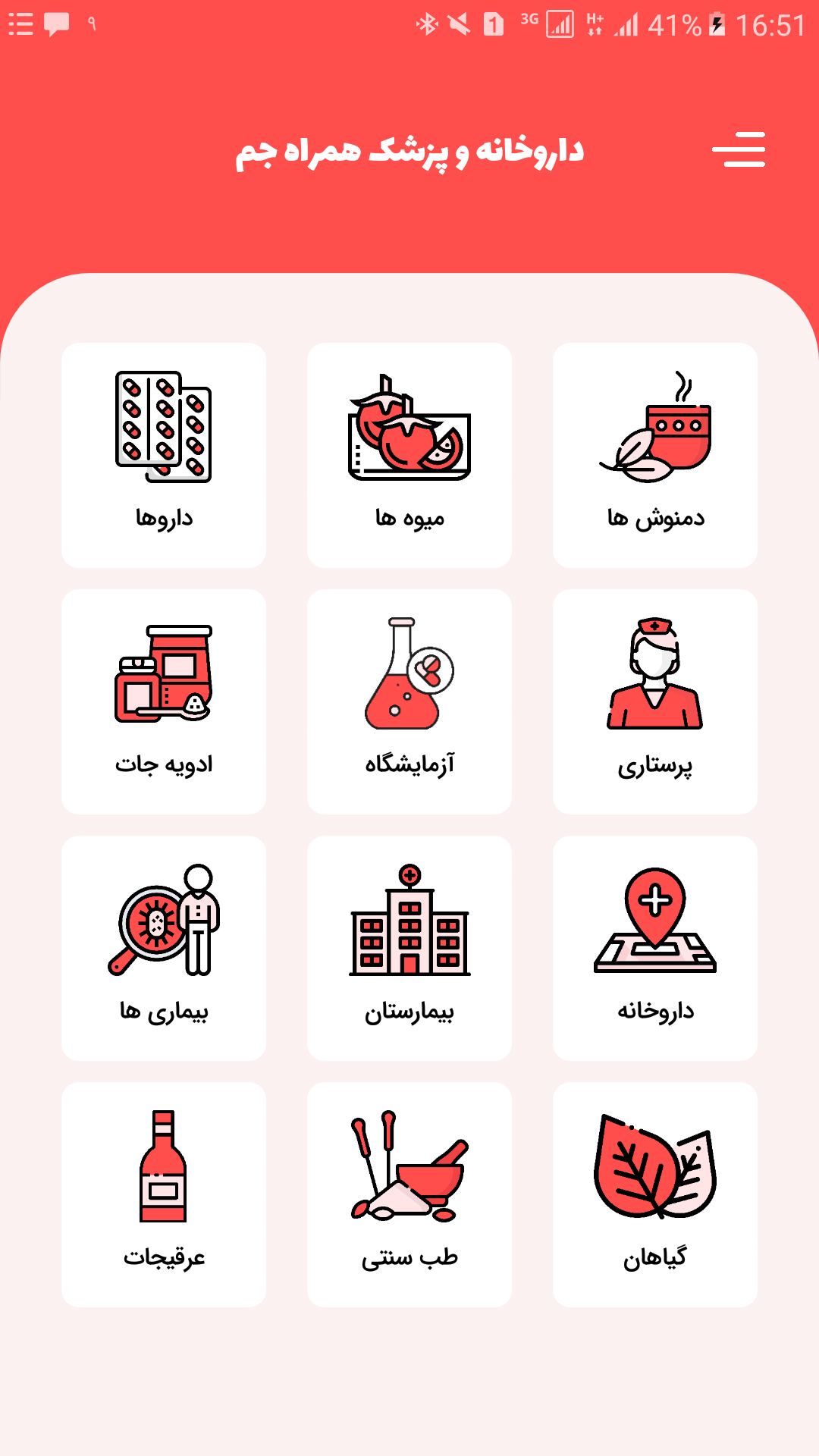Open the میوه ها (fruits) card
819x1456 pixels.
point(409,455)
